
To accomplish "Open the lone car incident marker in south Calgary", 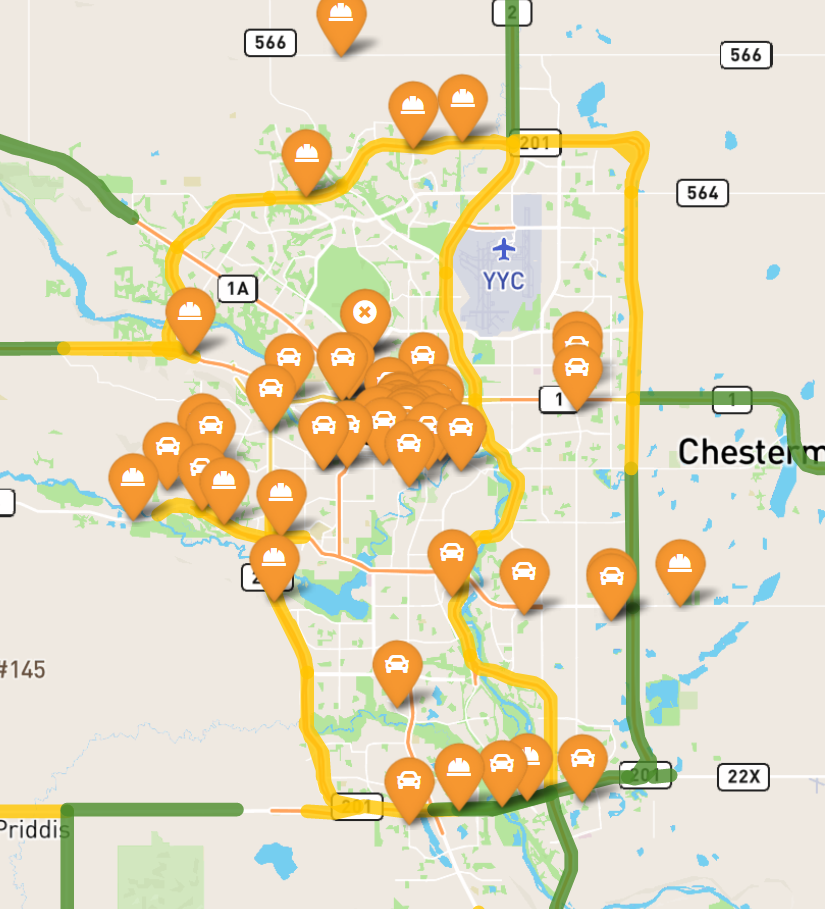I will tap(397, 665).
